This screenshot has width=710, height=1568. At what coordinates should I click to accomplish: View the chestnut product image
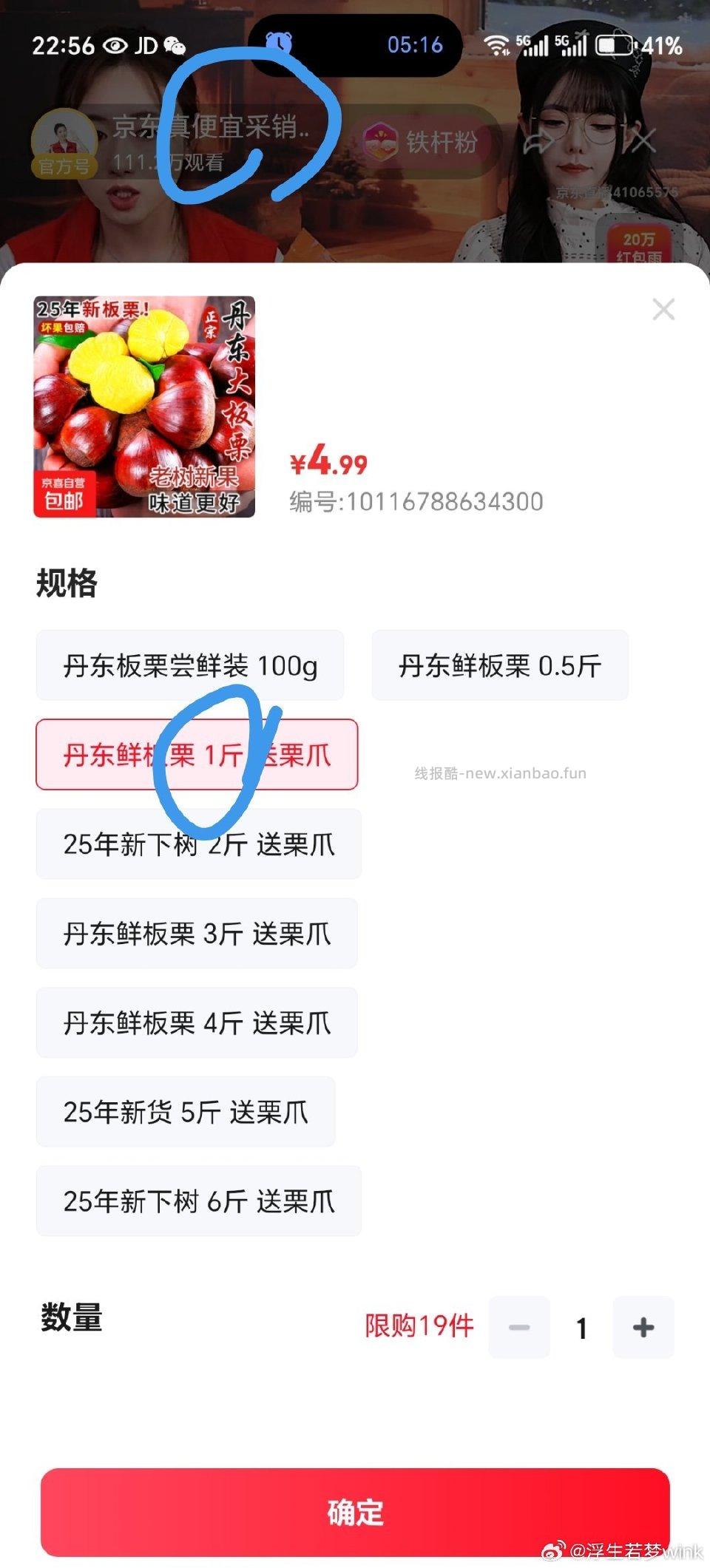click(144, 407)
